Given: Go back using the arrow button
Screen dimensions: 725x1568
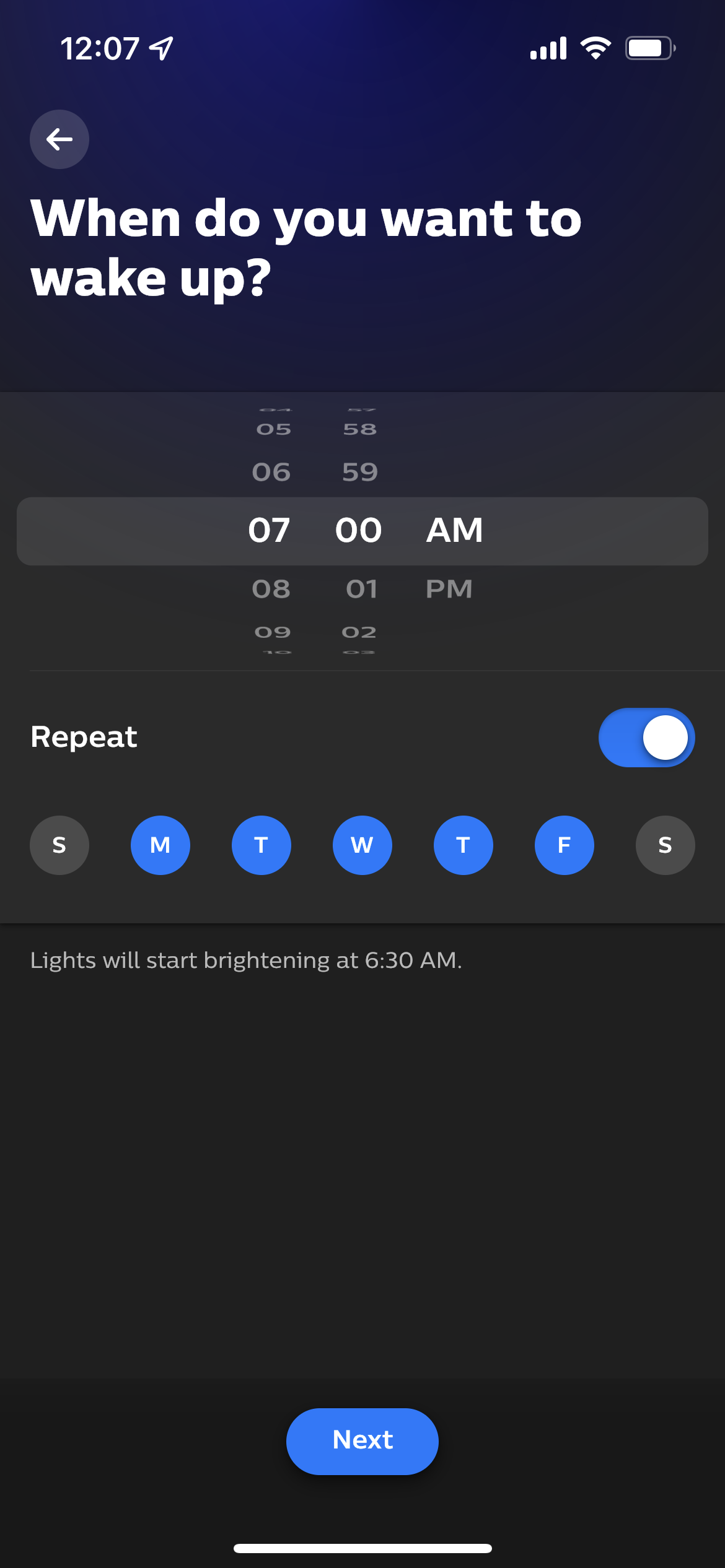Looking at the screenshot, I should (59, 139).
